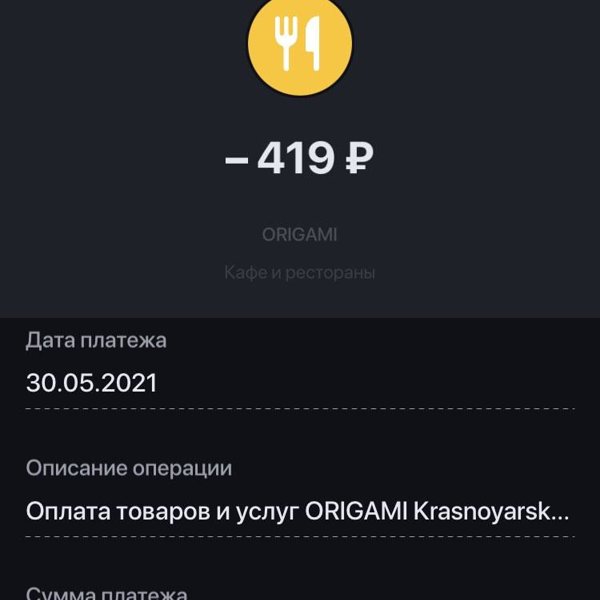Open the Кафе и рестораны category icon
This screenshot has width=600, height=600.
coord(299,44)
